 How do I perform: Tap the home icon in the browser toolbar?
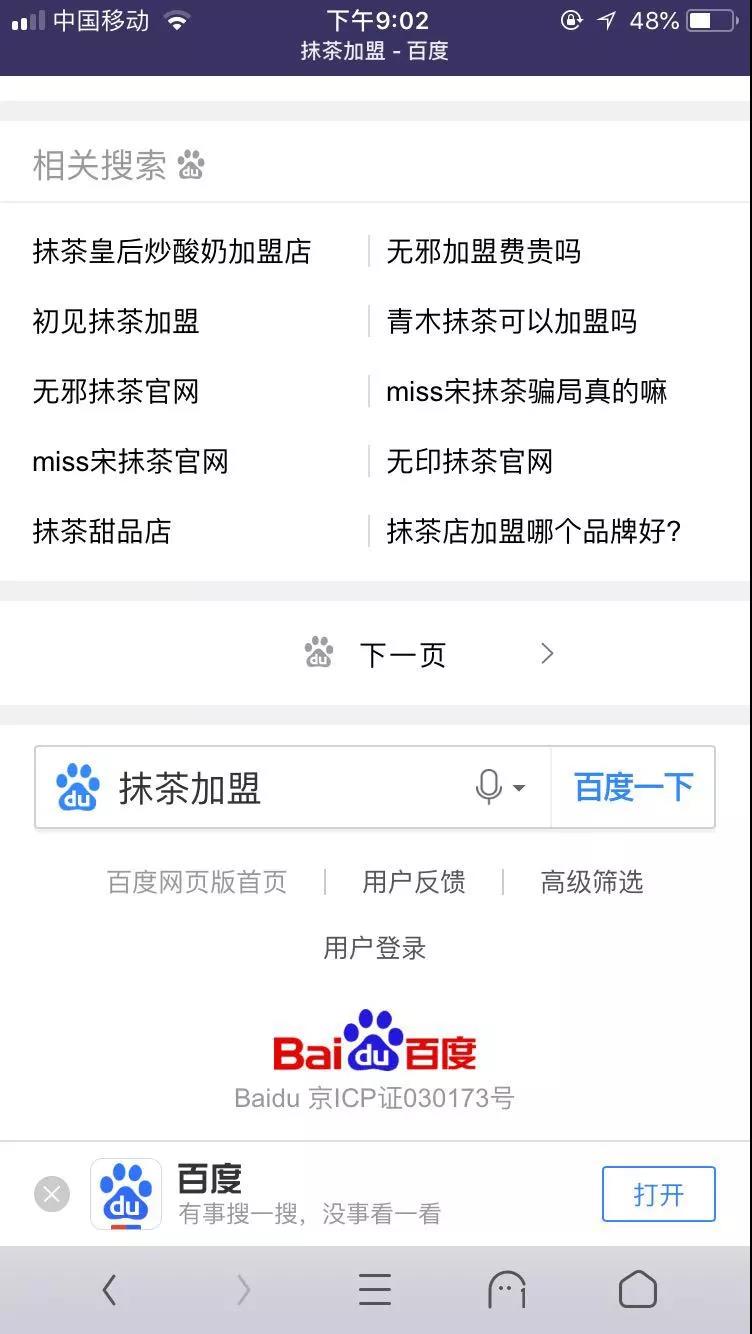click(637, 1290)
